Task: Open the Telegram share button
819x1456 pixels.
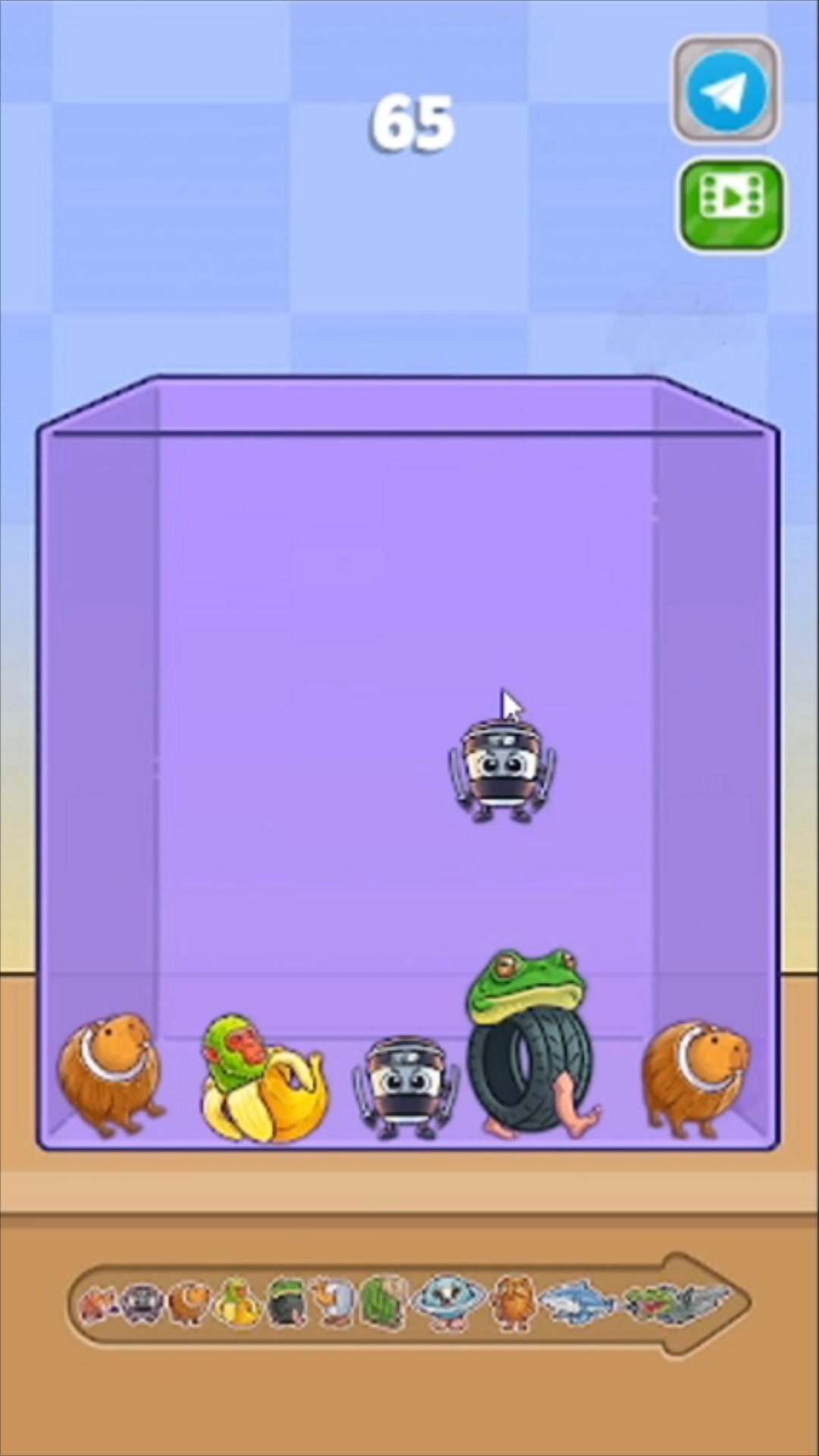Action: coord(726,90)
